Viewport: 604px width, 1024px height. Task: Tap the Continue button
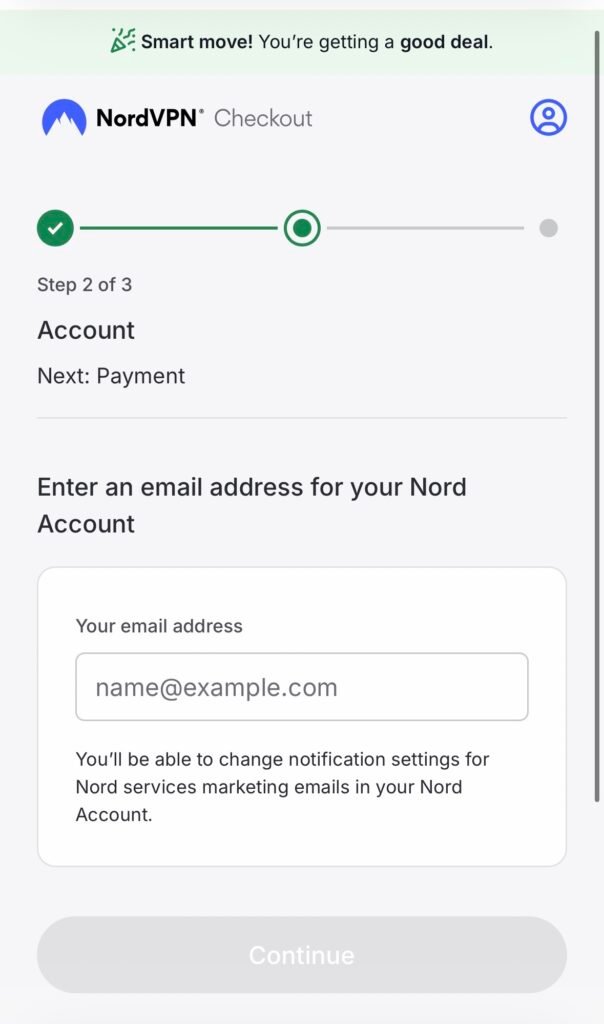(x=301, y=955)
